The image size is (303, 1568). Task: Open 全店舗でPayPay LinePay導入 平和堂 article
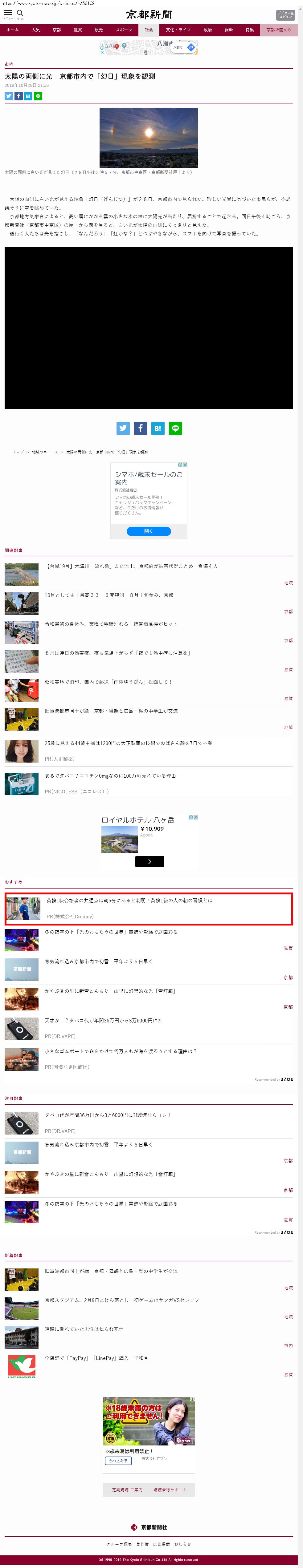click(x=96, y=1357)
